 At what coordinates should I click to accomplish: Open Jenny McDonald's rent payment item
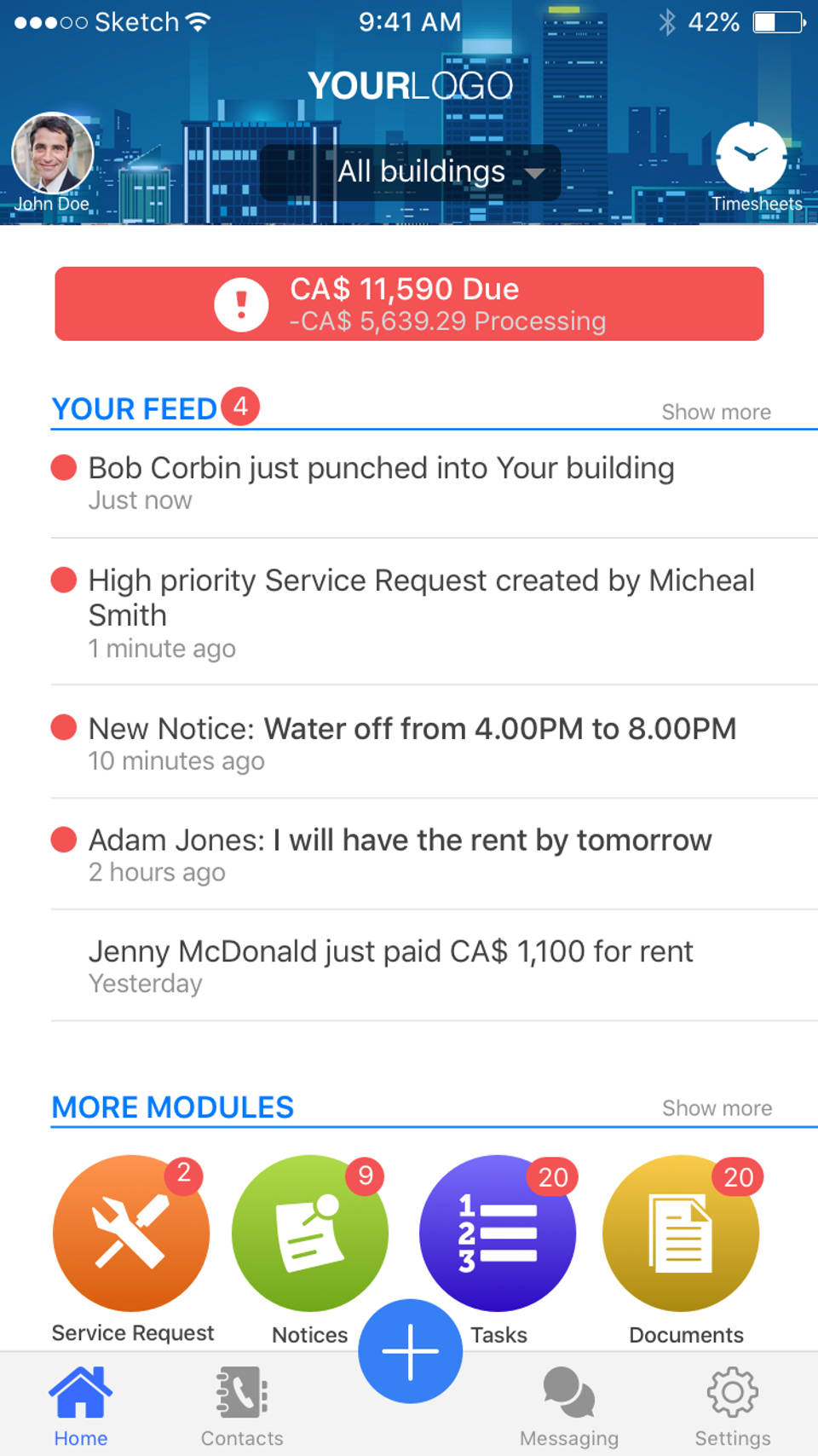click(x=390, y=965)
